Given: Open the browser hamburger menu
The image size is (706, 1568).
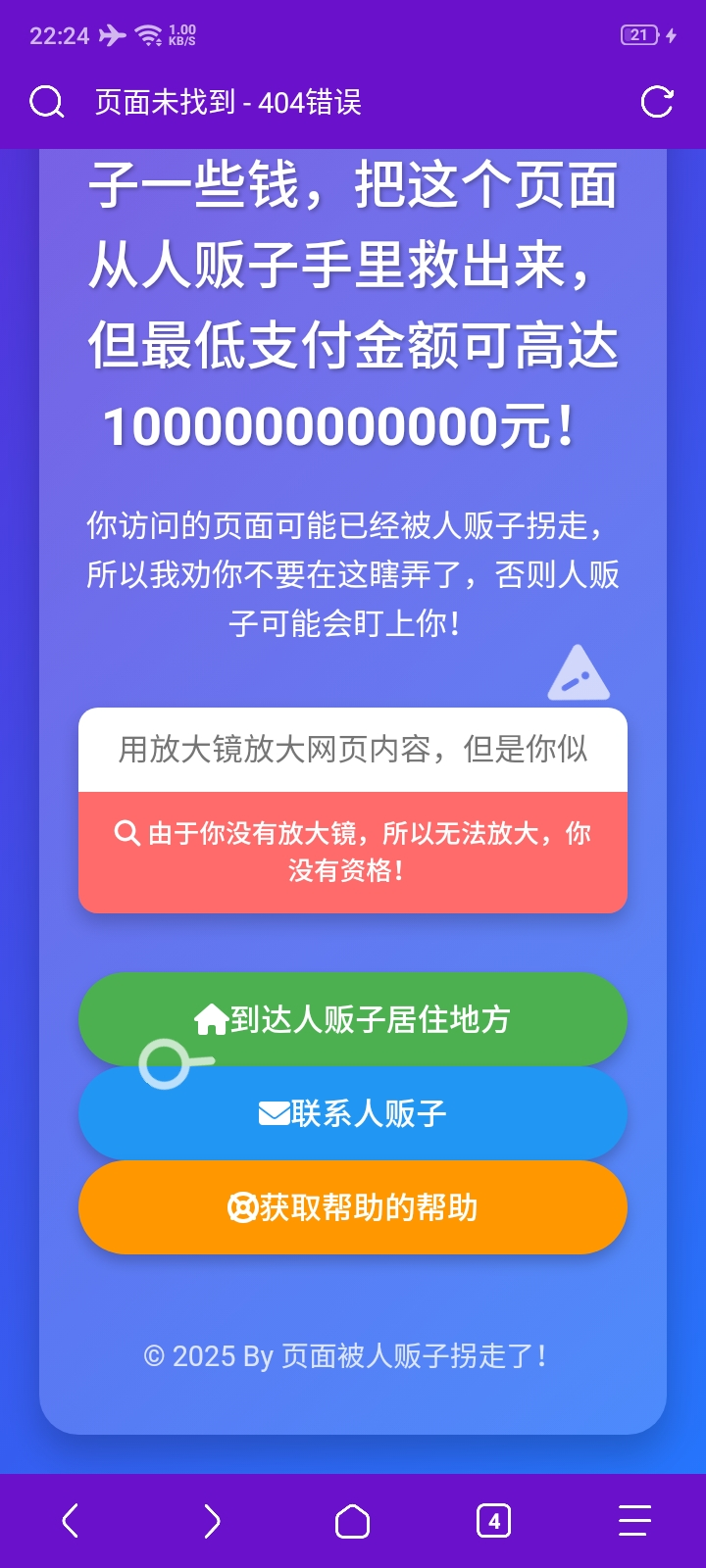Looking at the screenshot, I should point(634,1521).
